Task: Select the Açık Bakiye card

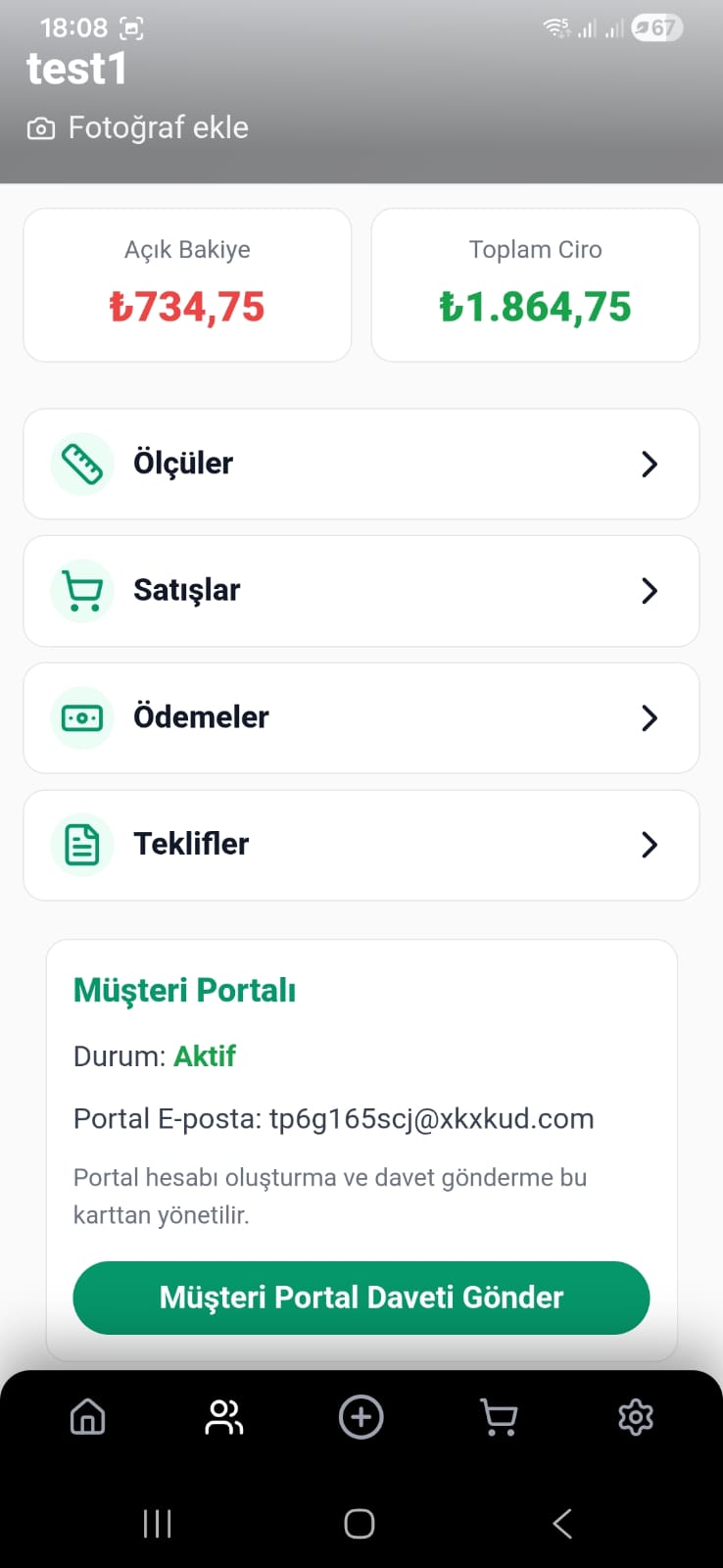Action: click(187, 284)
